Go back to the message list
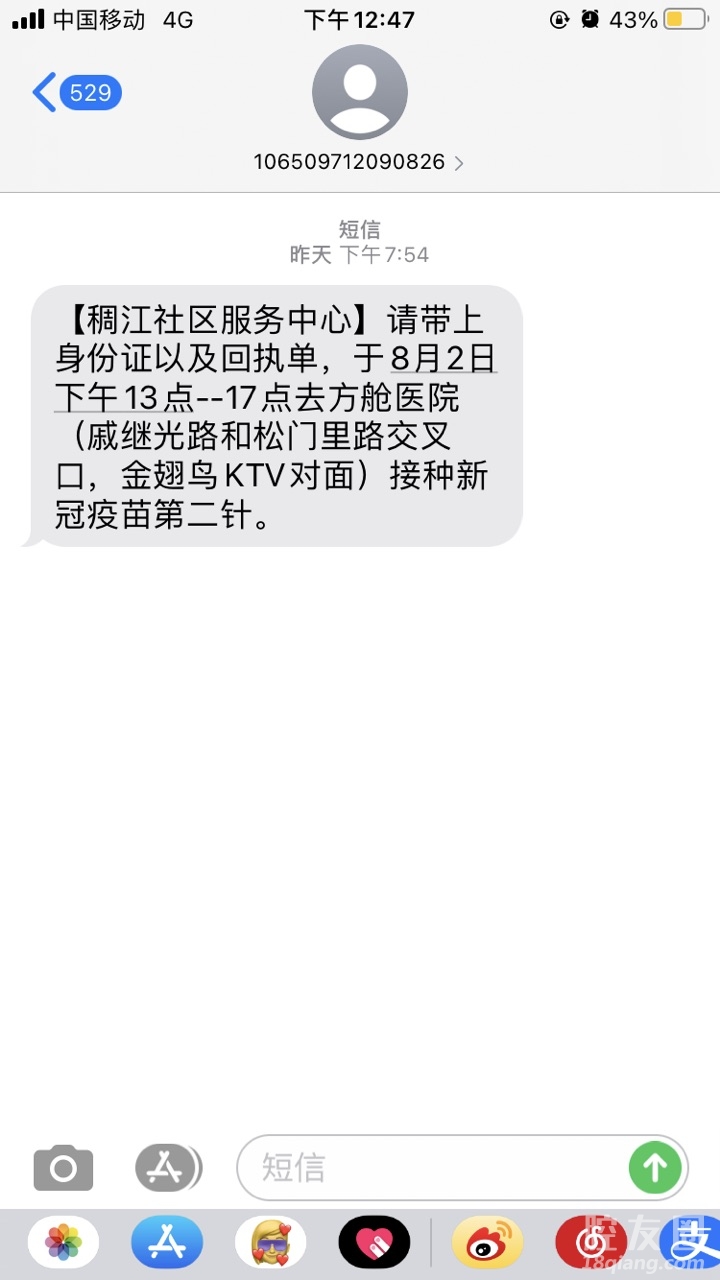Screen dimensions: 720x1280 click(75, 93)
